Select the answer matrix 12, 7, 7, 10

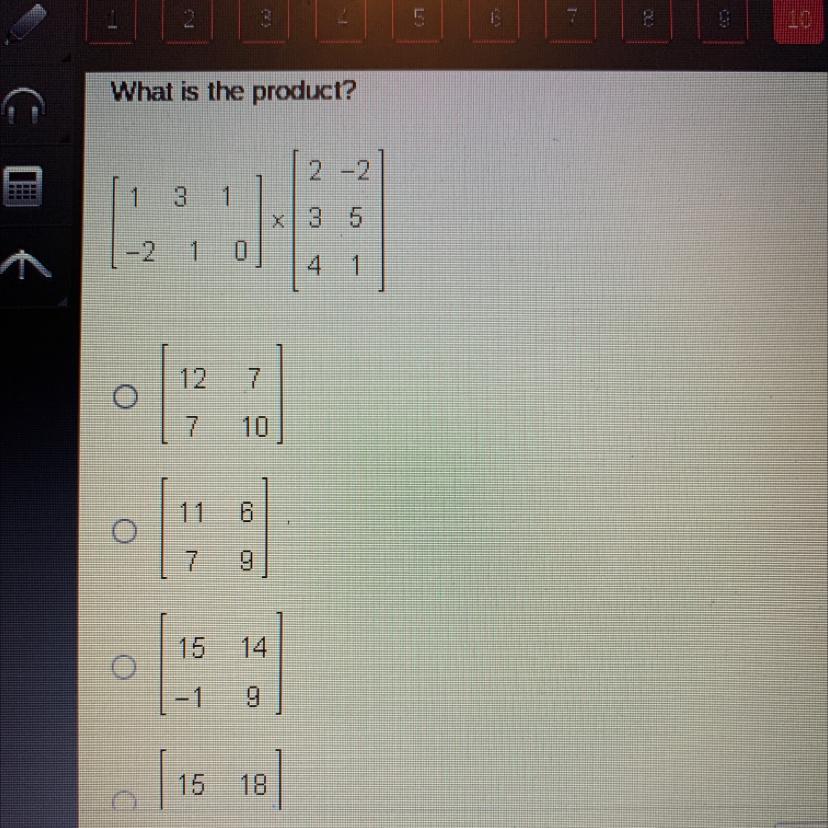tap(124, 398)
